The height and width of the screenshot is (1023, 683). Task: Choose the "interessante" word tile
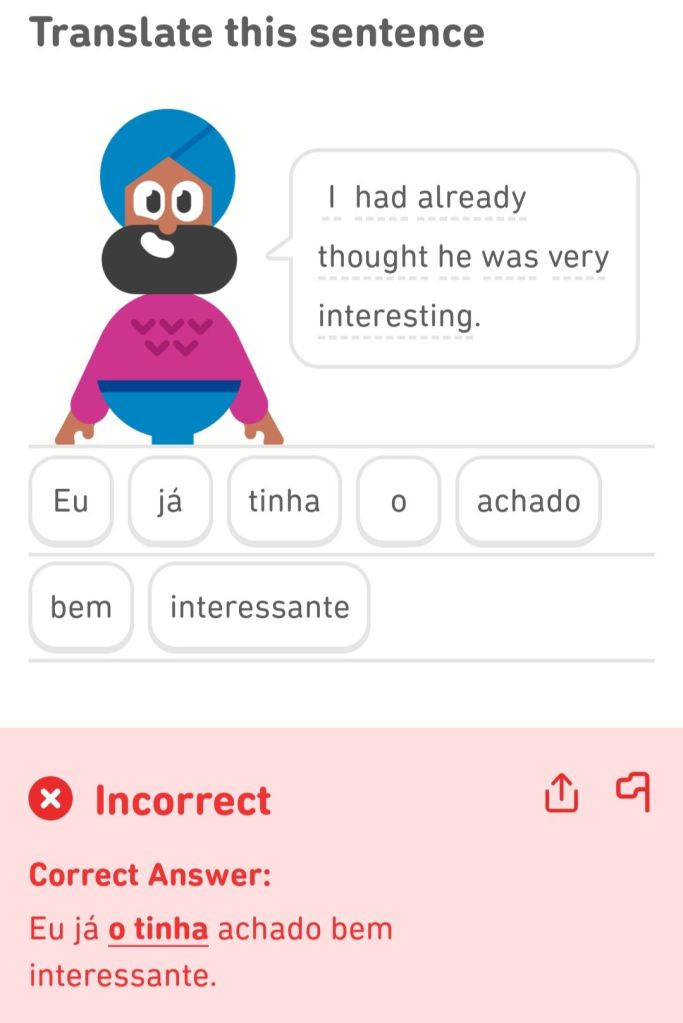point(259,607)
